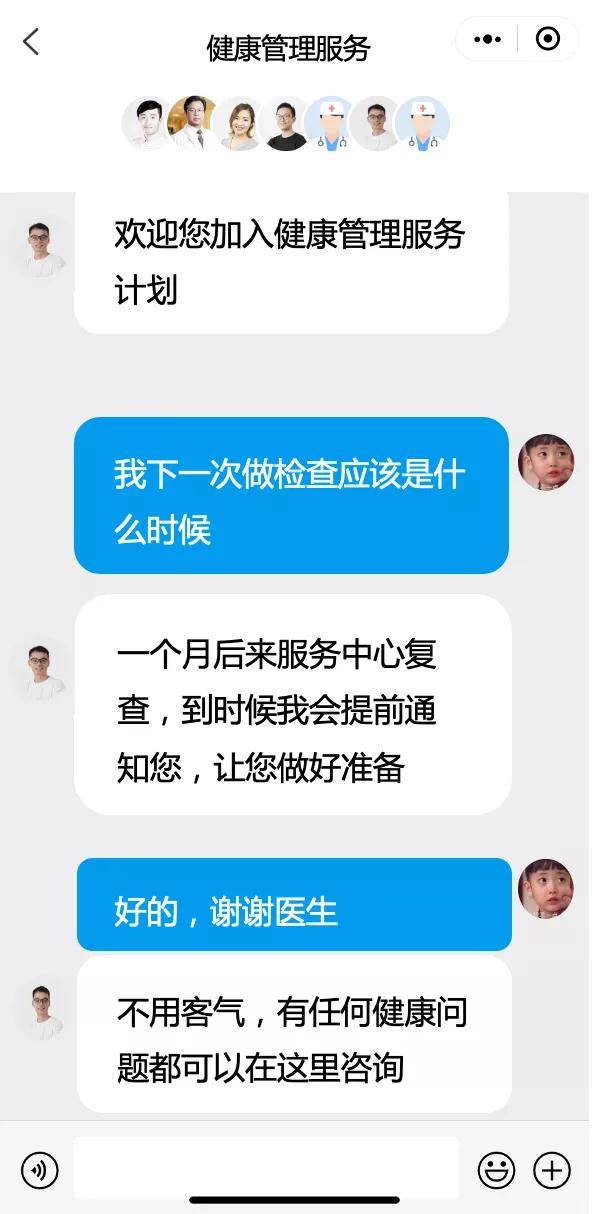592x1214 pixels.
Task: Close the mini program via the circle icon
Action: point(548,39)
